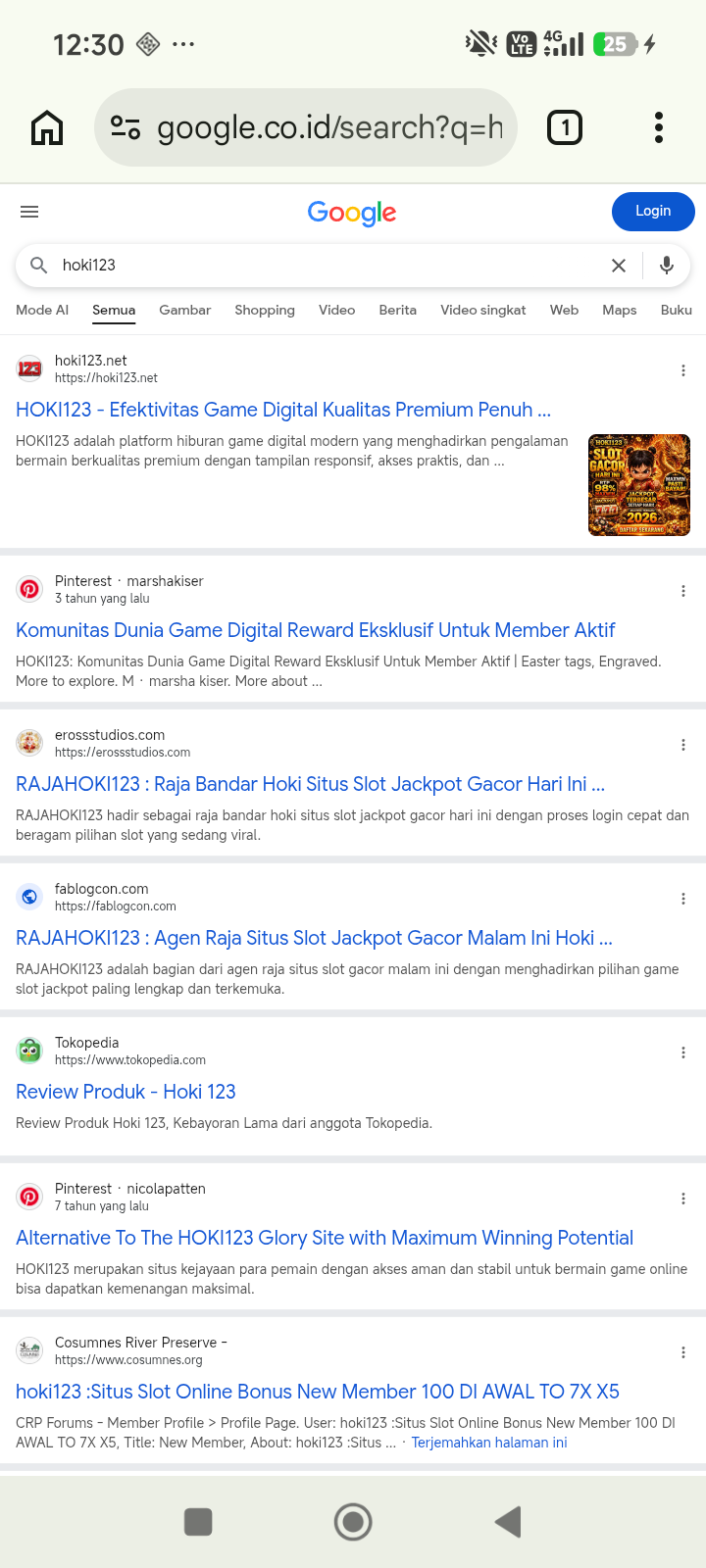Go back using the system back button
This screenshot has height=1568, width=706.
coord(508,1522)
